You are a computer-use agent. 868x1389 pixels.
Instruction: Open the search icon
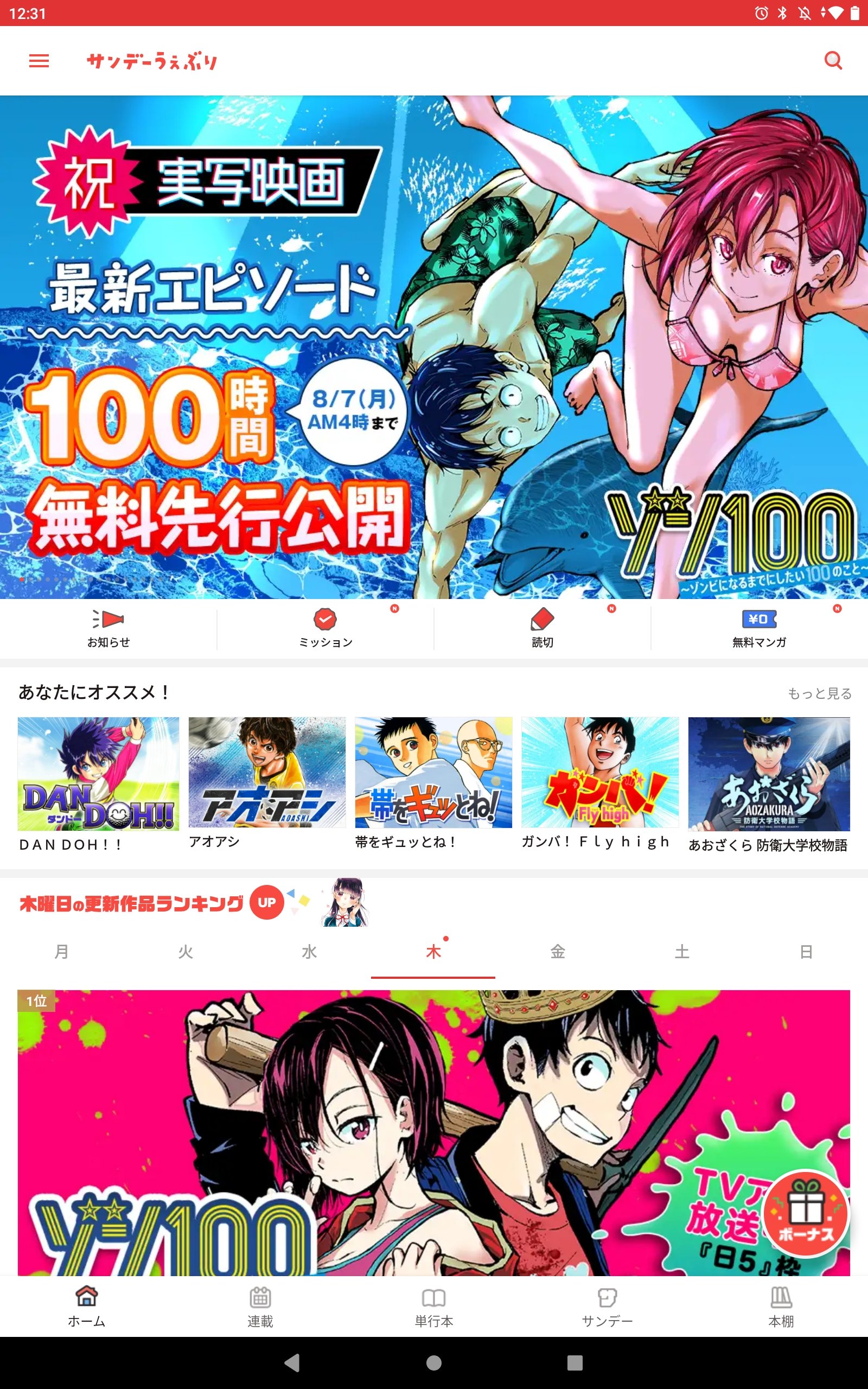(832, 60)
